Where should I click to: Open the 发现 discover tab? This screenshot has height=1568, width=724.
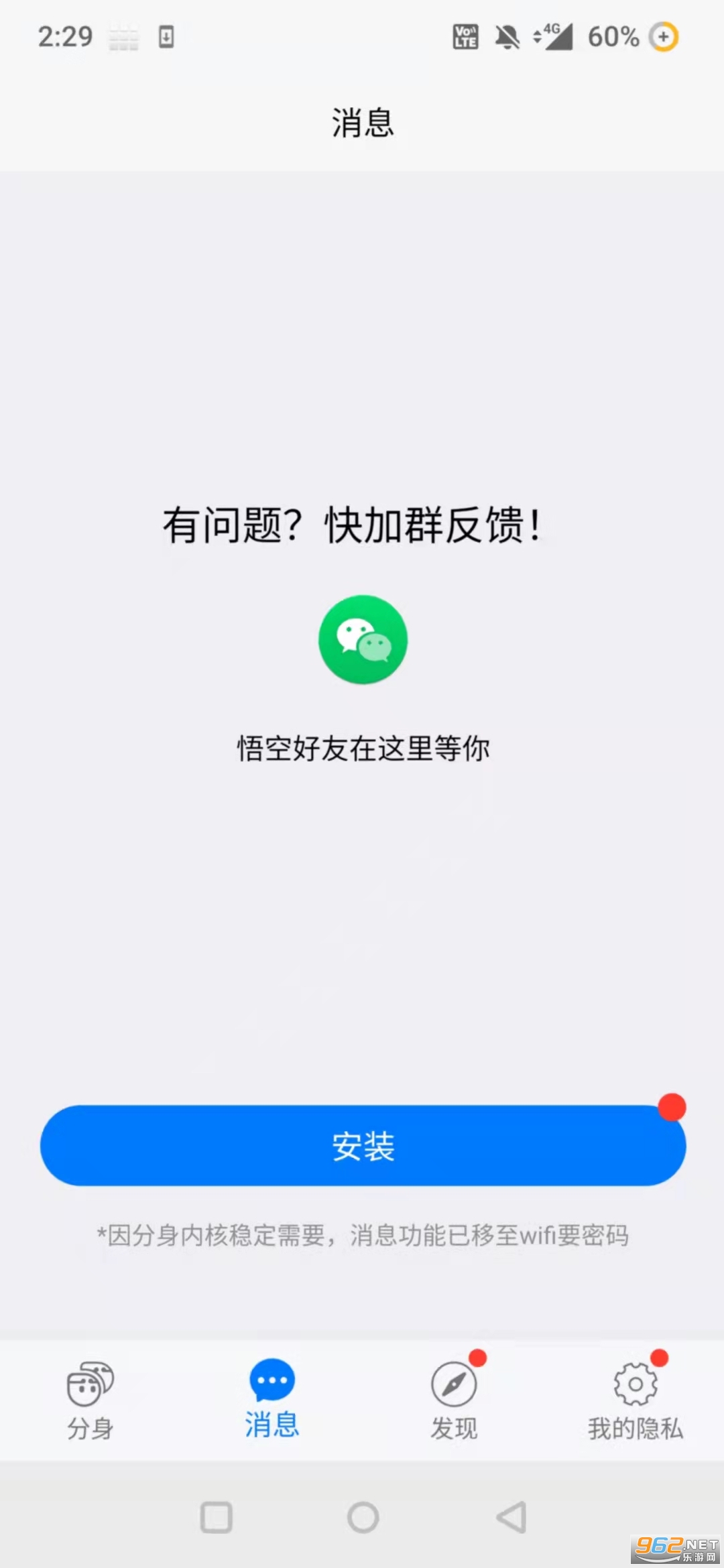click(454, 1399)
